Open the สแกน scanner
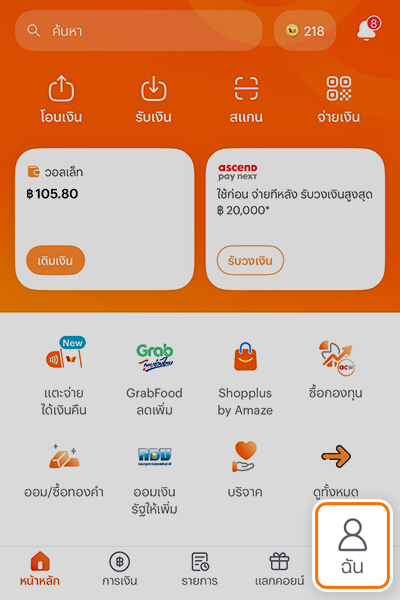Image resolution: width=400 pixels, height=600 pixels. click(x=246, y=99)
